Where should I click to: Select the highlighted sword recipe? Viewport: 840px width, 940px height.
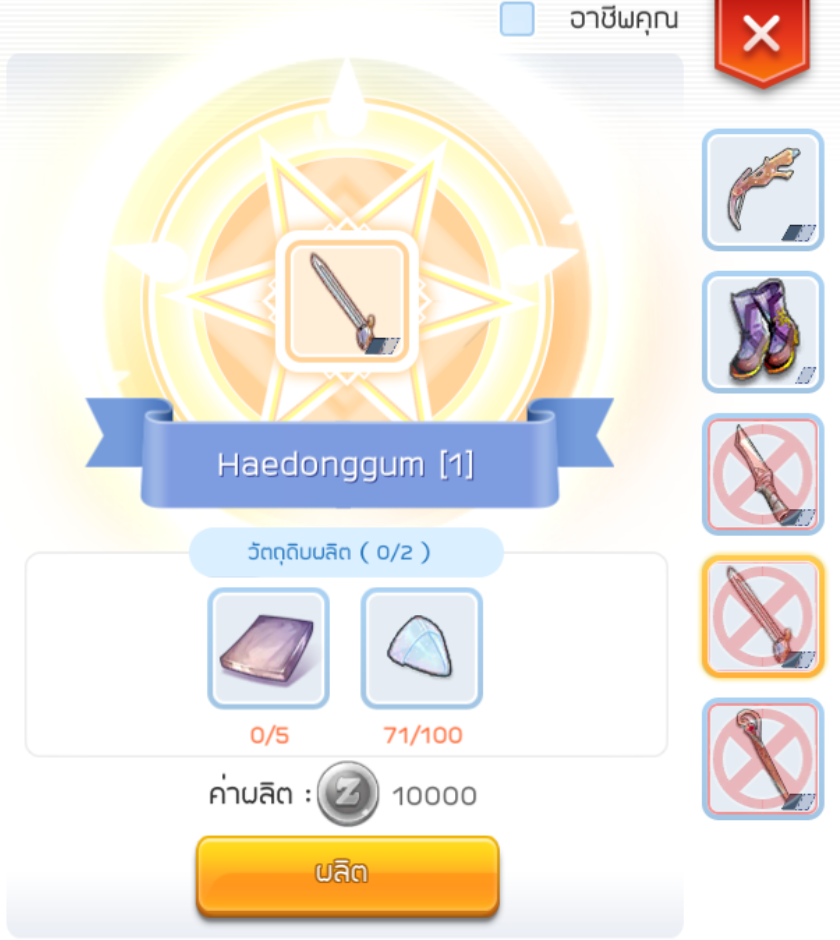point(762,616)
